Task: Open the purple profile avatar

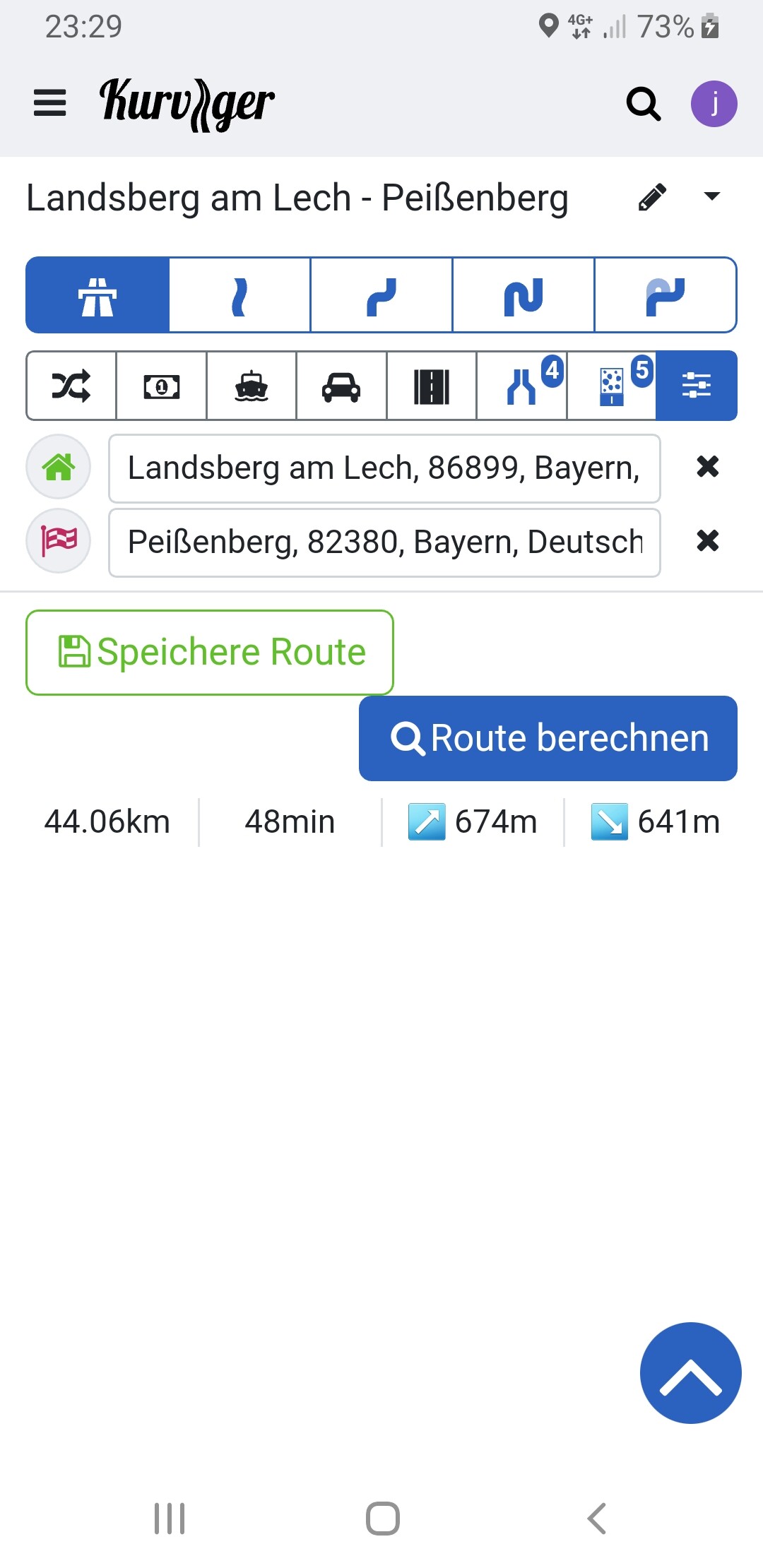Action: pos(714,104)
